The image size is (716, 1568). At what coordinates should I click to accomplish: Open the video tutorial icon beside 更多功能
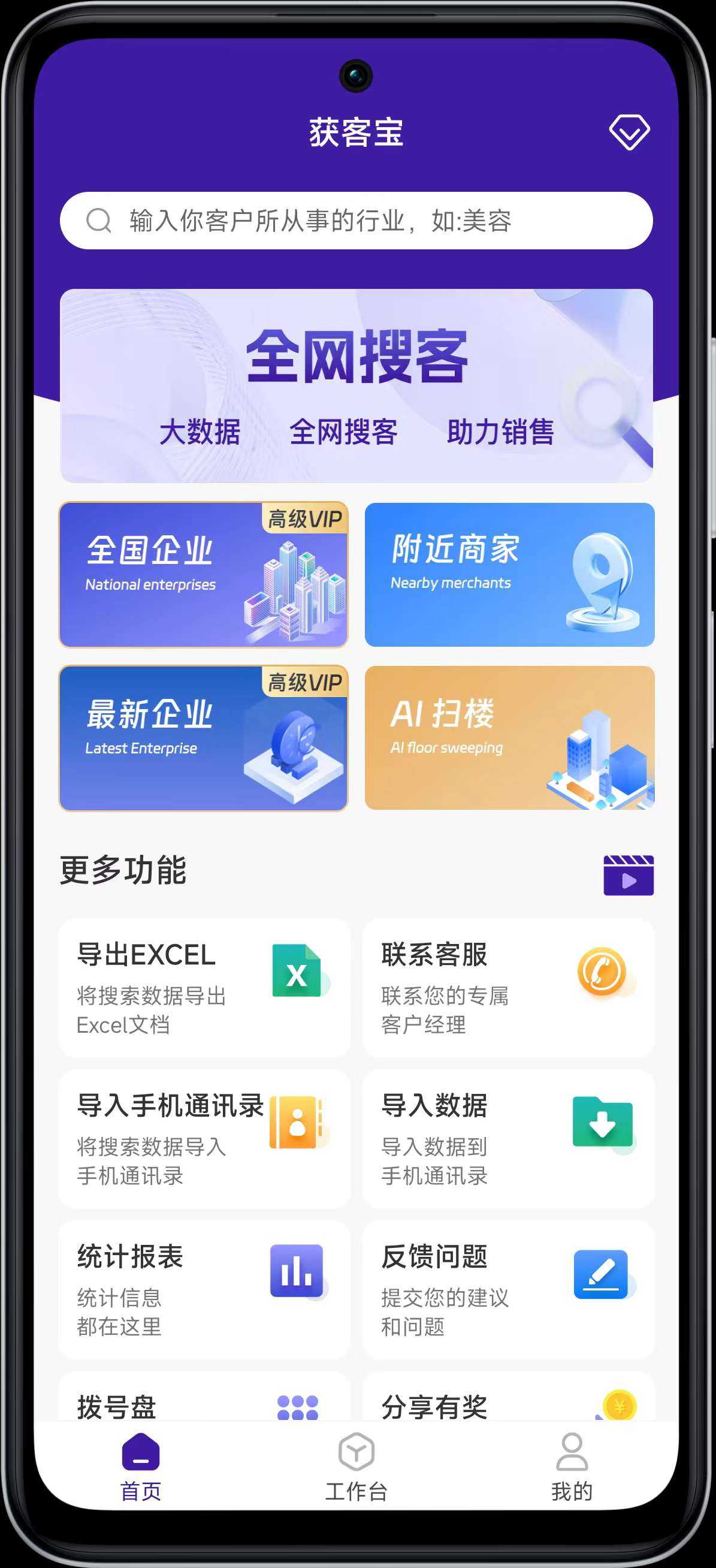click(x=628, y=875)
